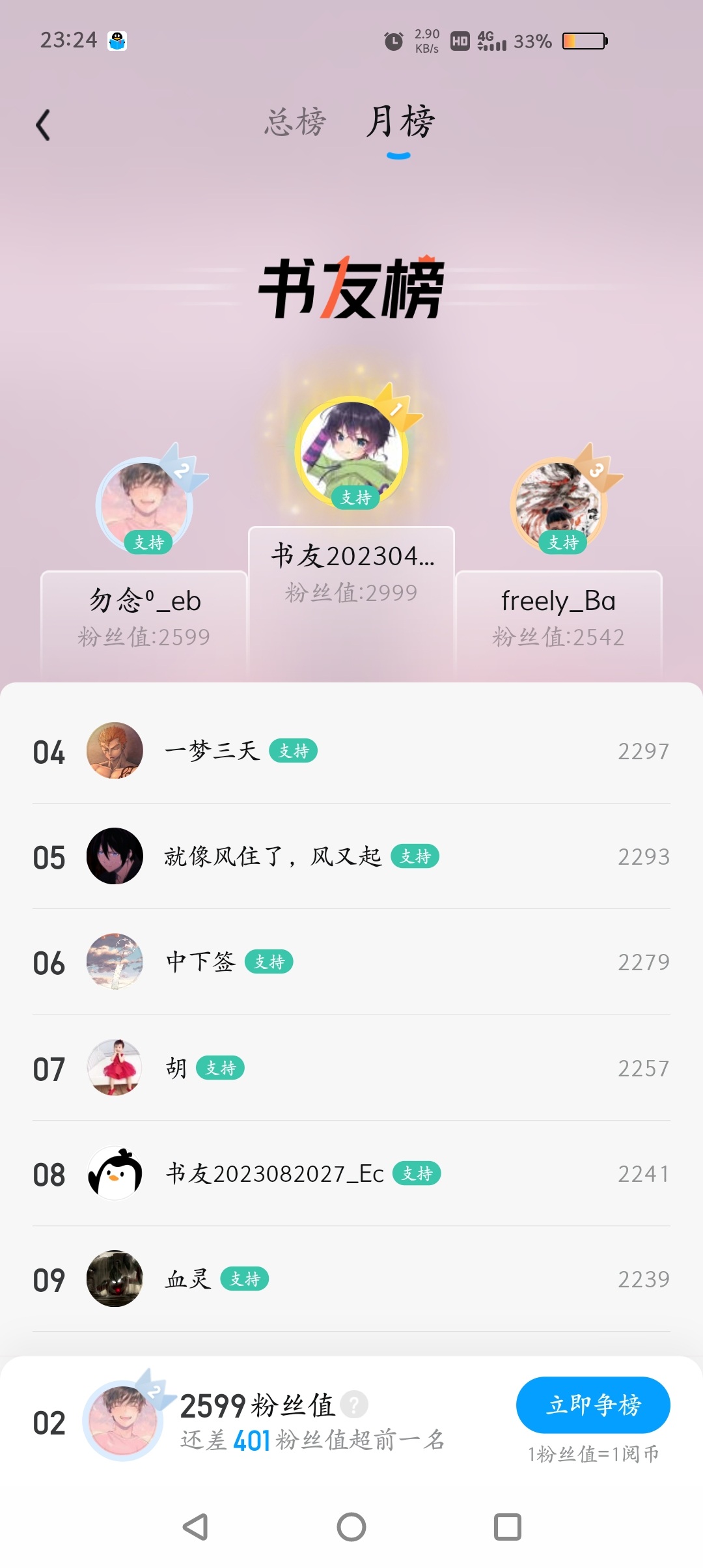Open third-place user freely_Ba profile
Viewport: 703px width, 1568px height.
click(558, 505)
